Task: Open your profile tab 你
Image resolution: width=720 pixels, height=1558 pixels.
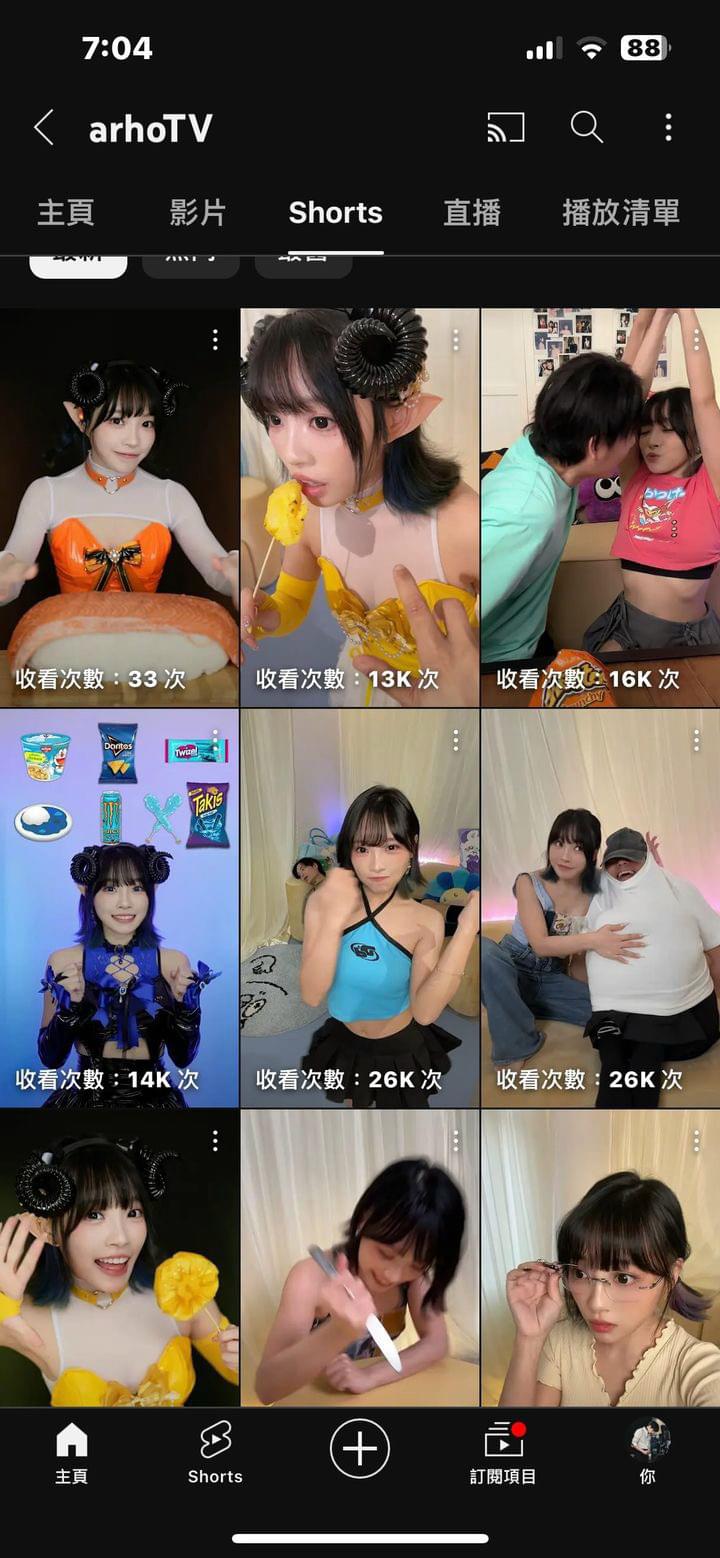Action: click(x=648, y=1453)
